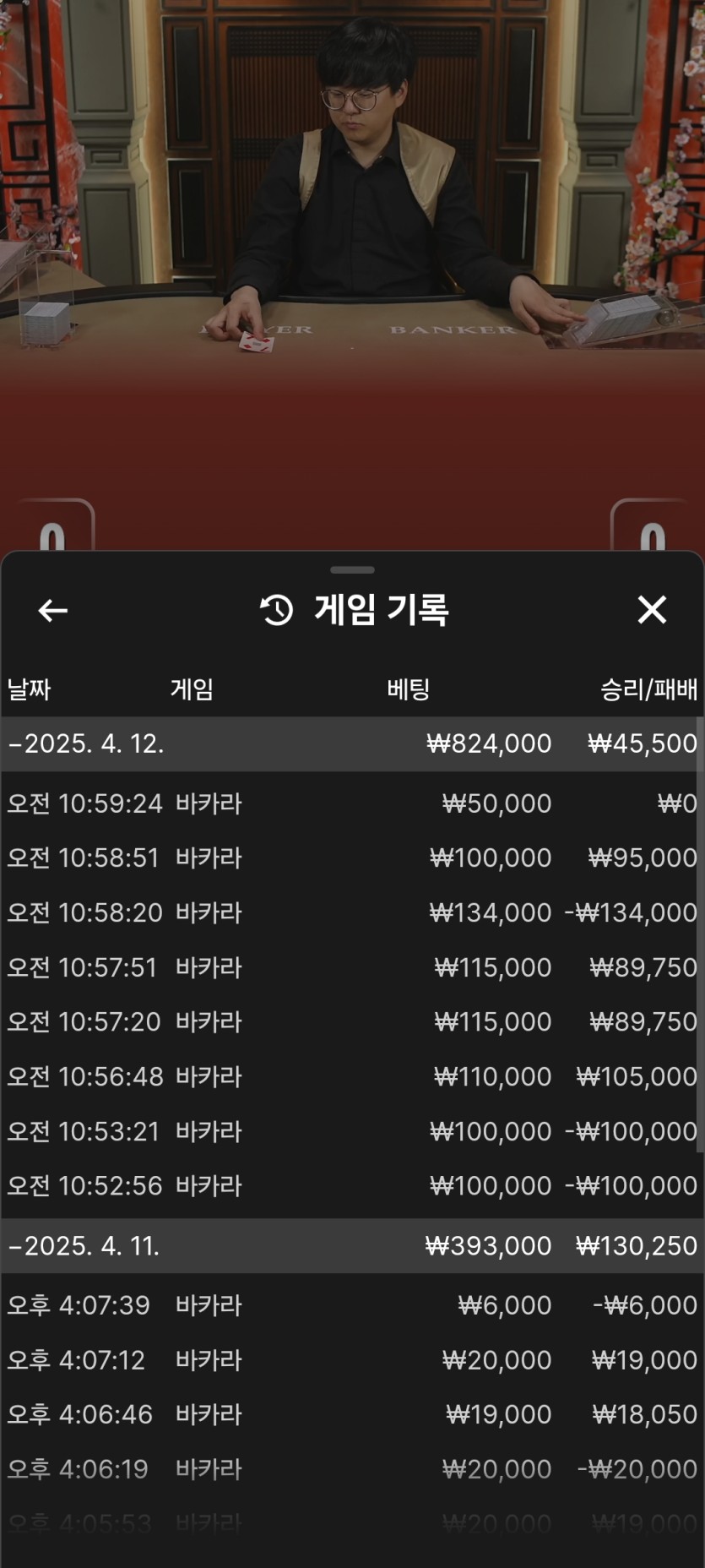Open the 오전 10:58:20 baccarat record
705x1568 pixels.
tap(351, 912)
